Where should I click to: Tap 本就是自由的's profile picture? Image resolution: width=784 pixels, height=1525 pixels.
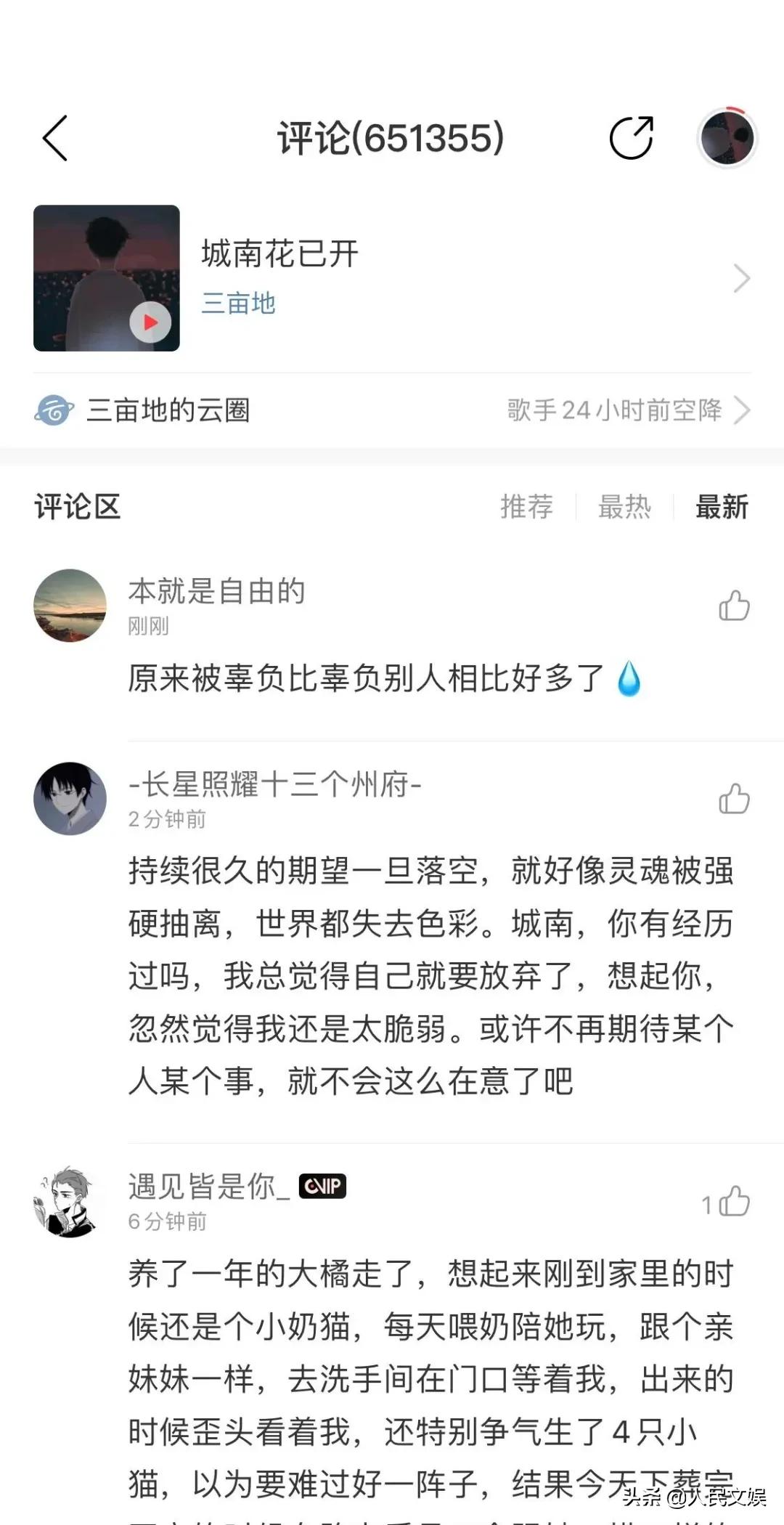[x=70, y=606]
